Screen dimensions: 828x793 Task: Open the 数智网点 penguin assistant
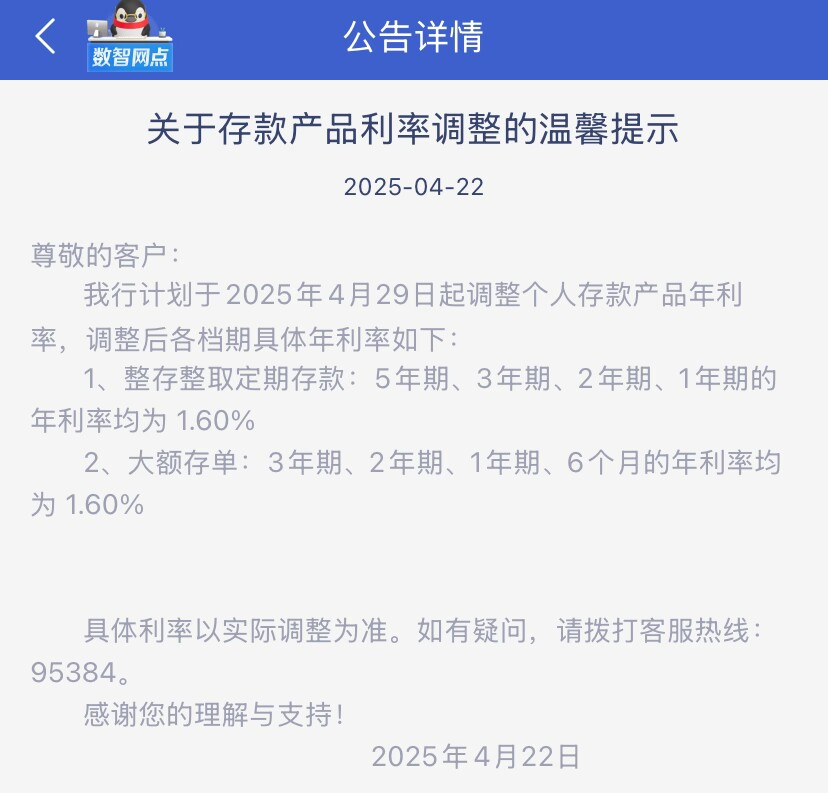131,37
